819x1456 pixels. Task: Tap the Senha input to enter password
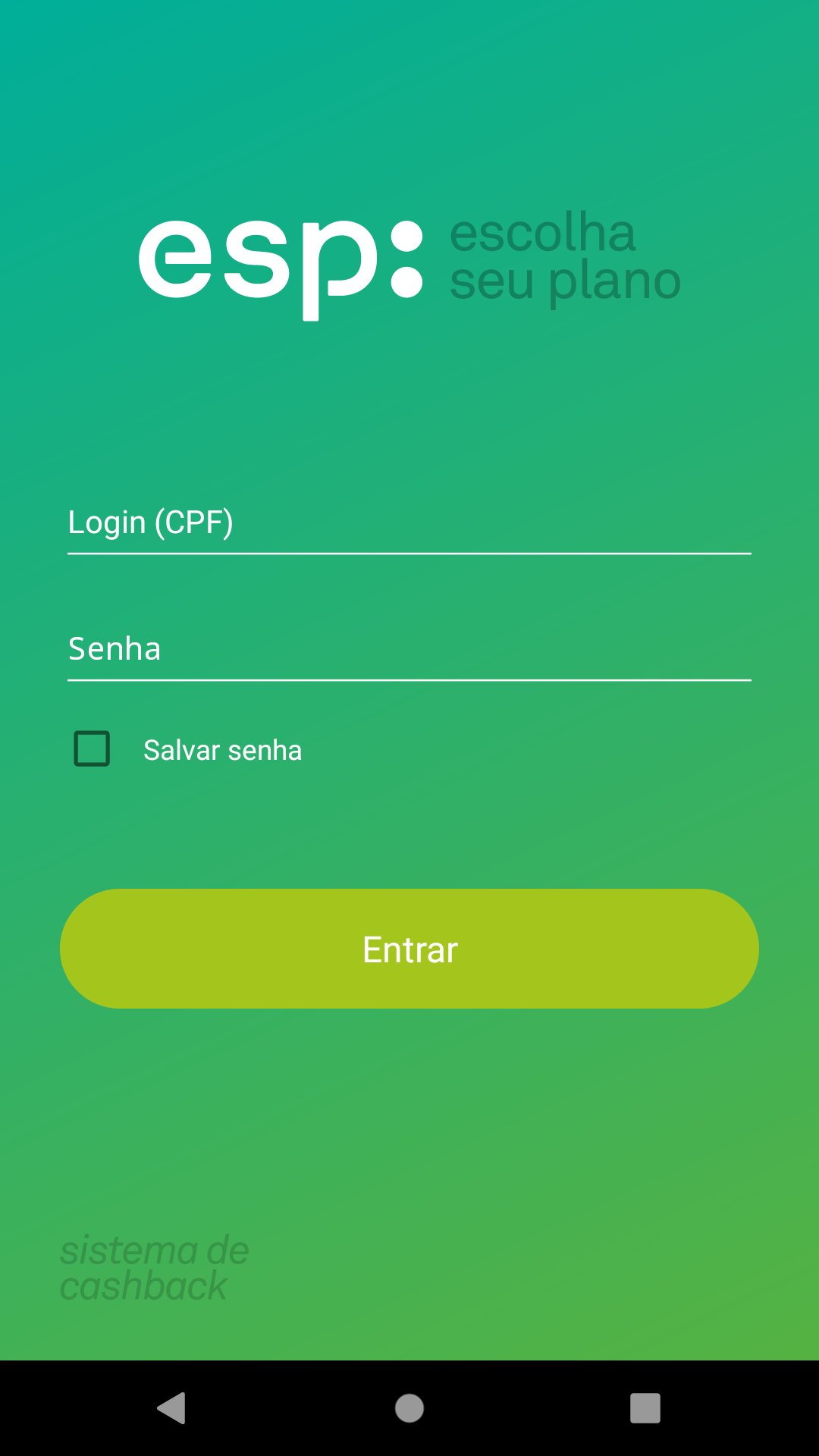[409, 649]
